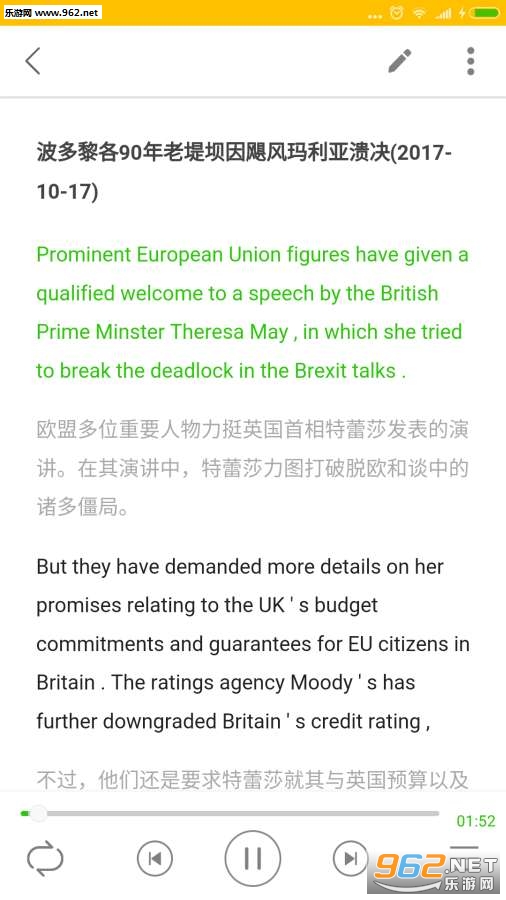The width and height of the screenshot is (506, 900).
Task: Toggle the loop playback mode
Action: click(45, 858)
